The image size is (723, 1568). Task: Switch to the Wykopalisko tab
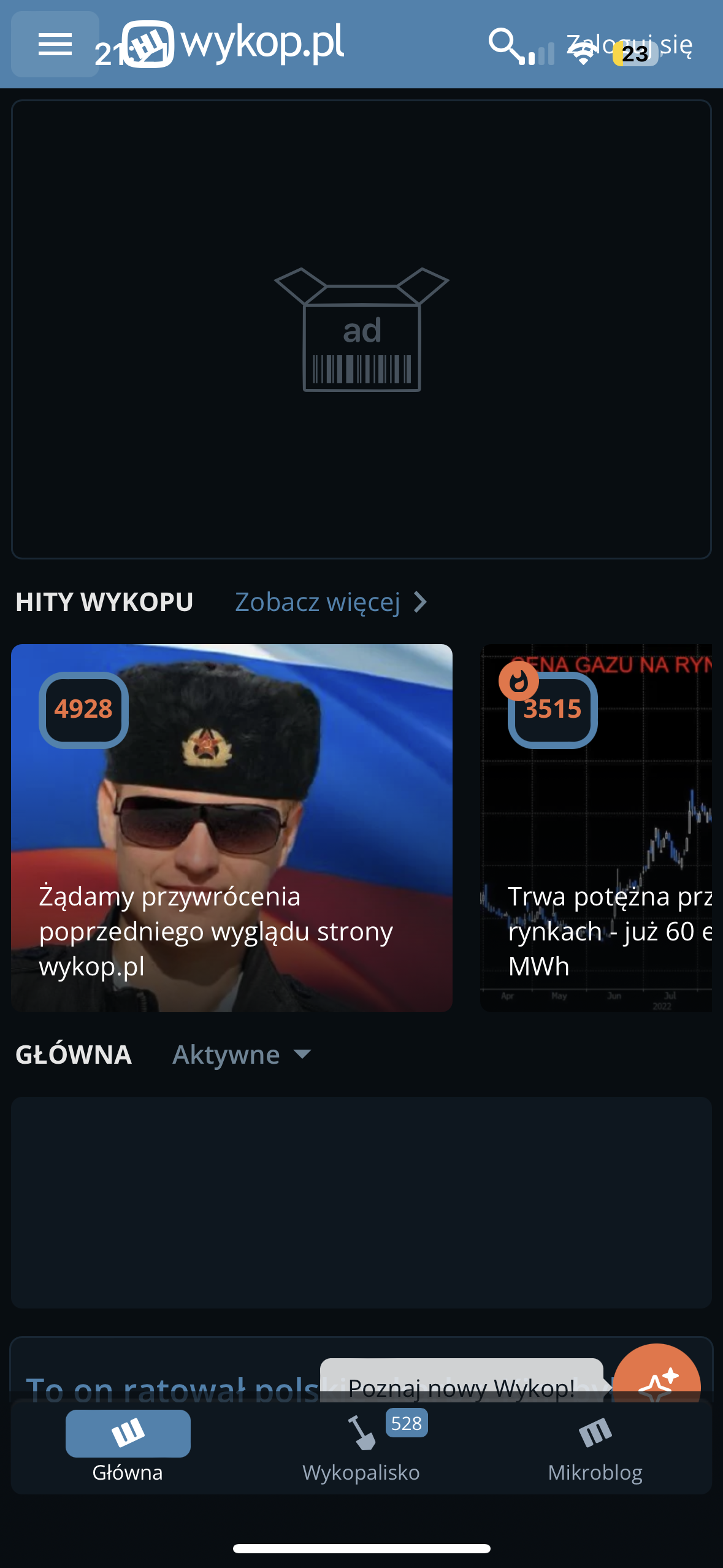pyautogui.click(x=361, y=1447)
